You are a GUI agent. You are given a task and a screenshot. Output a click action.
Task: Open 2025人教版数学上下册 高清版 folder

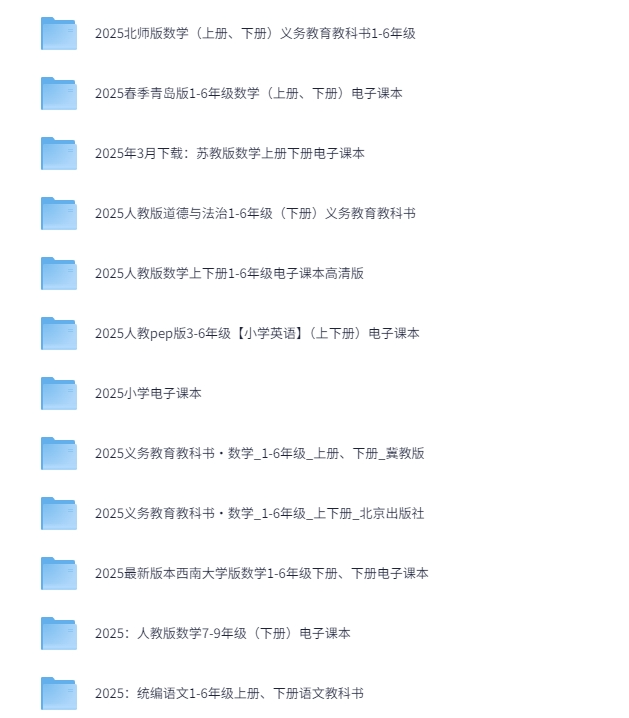point(229,273)
